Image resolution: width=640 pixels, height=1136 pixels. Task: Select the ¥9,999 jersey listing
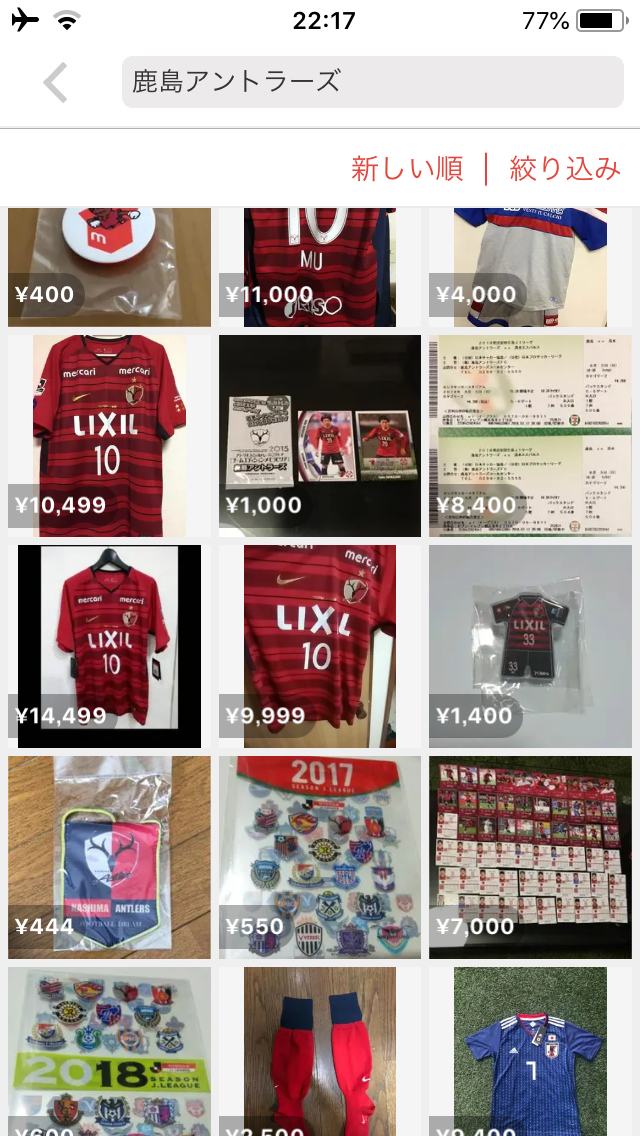click(x=319, y=645)
